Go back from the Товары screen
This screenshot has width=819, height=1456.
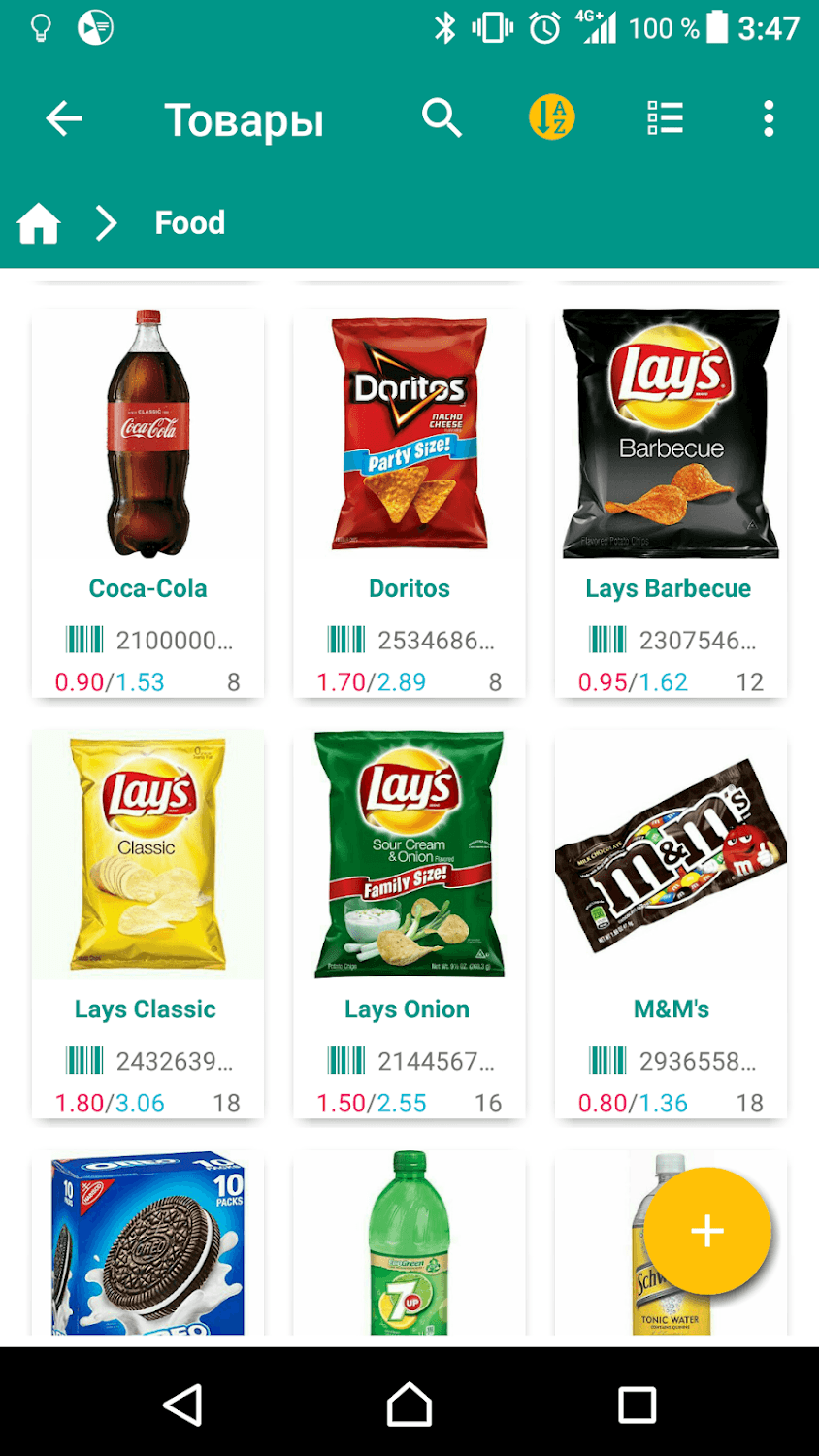coord(64,119)
